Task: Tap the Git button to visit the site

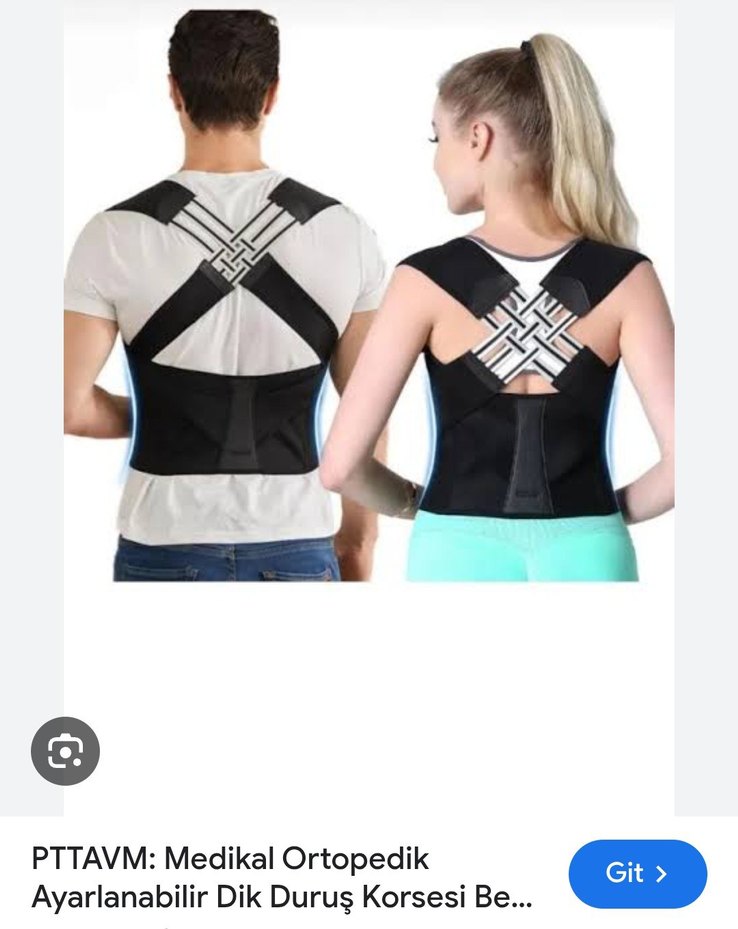Action: tap(637, 873)
